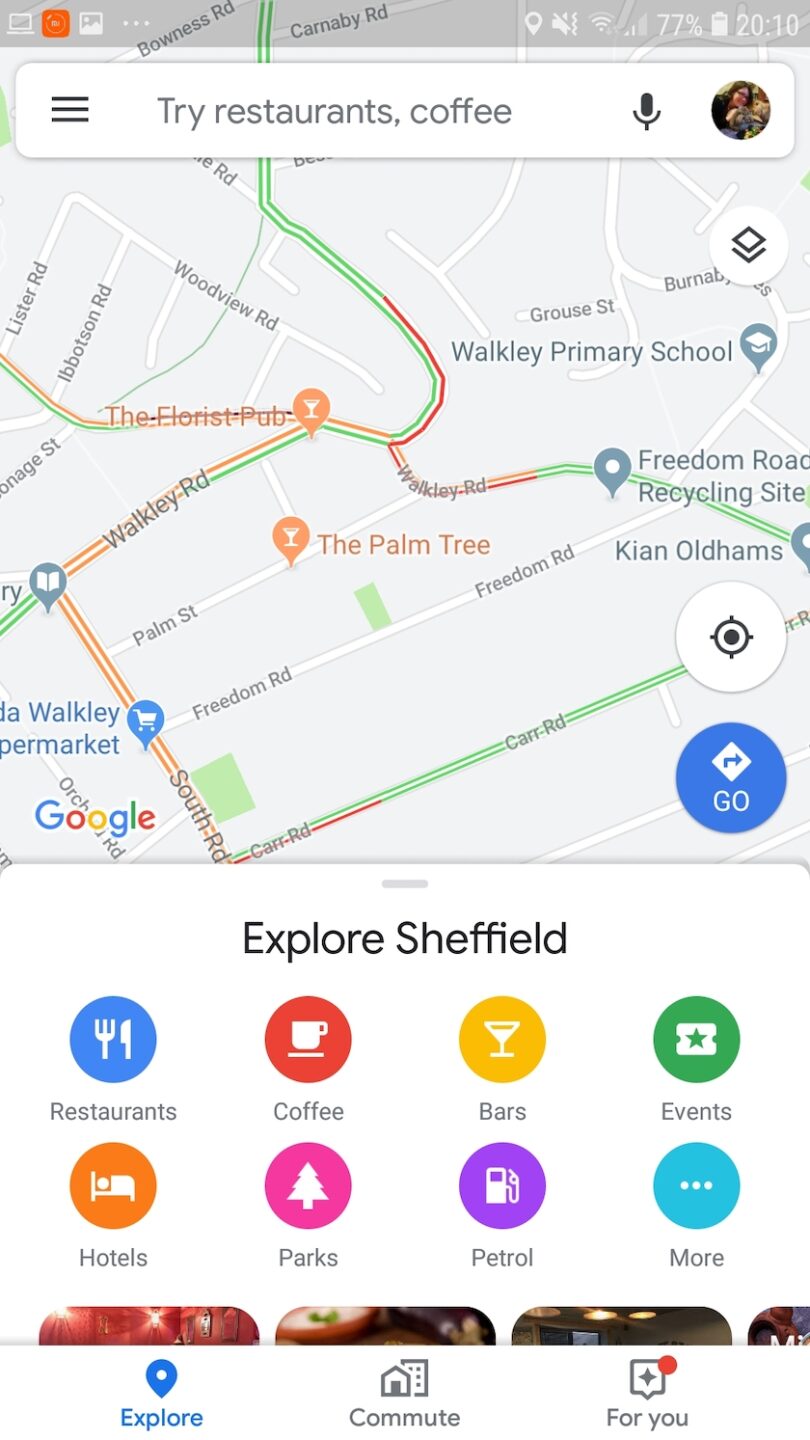Tap the search box "Try restaurants, coffee"
Image resolution: width=810 pixels, height=1440 pixels.
334,111
